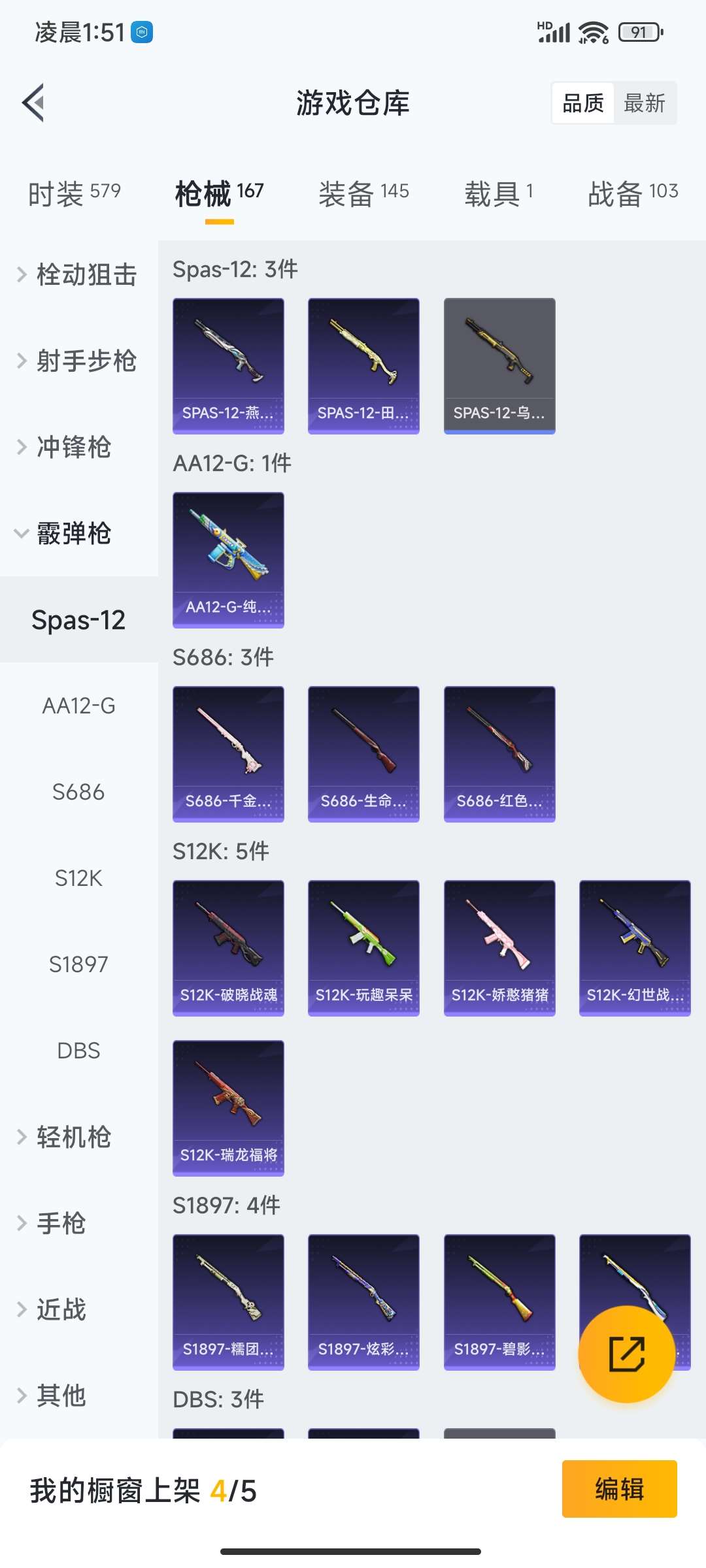
Task: Switch to the 装备 tab
Action: point(363,193)
